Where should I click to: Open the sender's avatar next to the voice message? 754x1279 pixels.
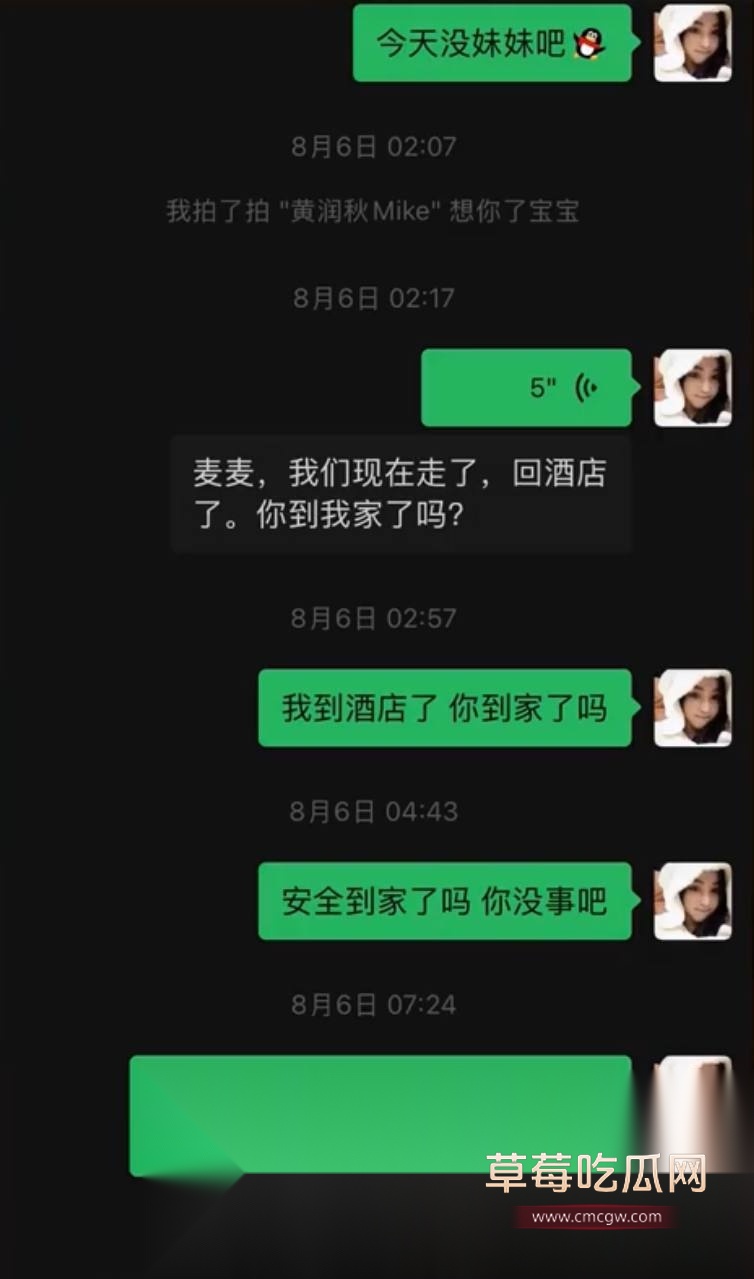[694, 387]
